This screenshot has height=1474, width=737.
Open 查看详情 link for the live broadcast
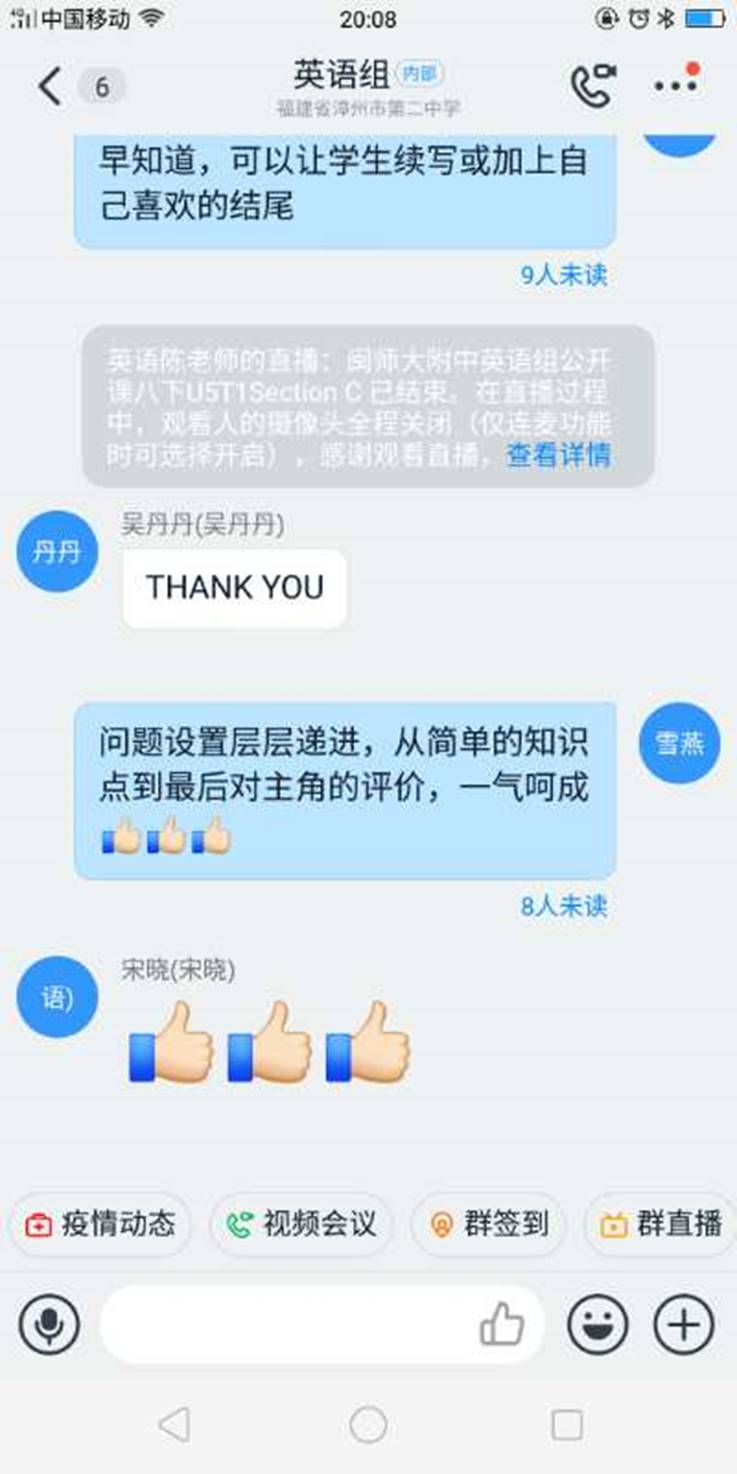[558, 455]
